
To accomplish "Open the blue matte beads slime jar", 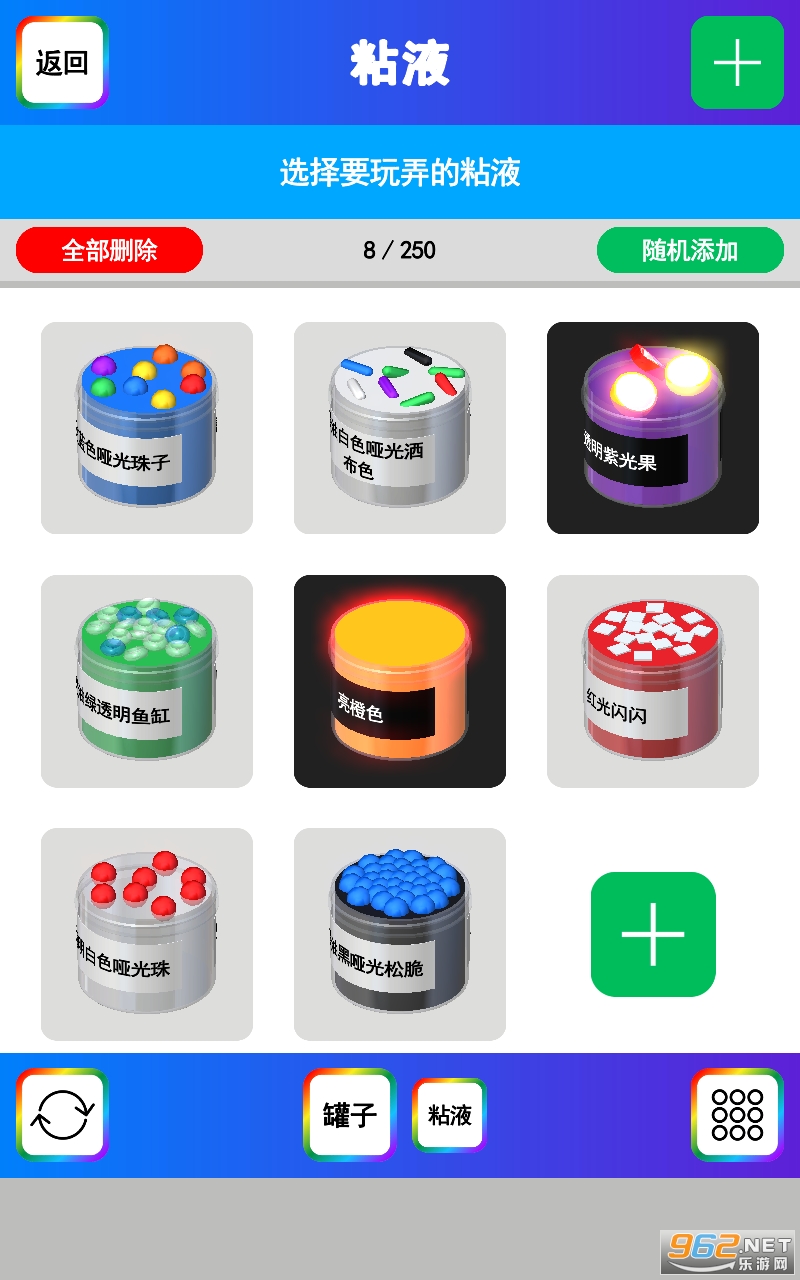I will 147,428.
